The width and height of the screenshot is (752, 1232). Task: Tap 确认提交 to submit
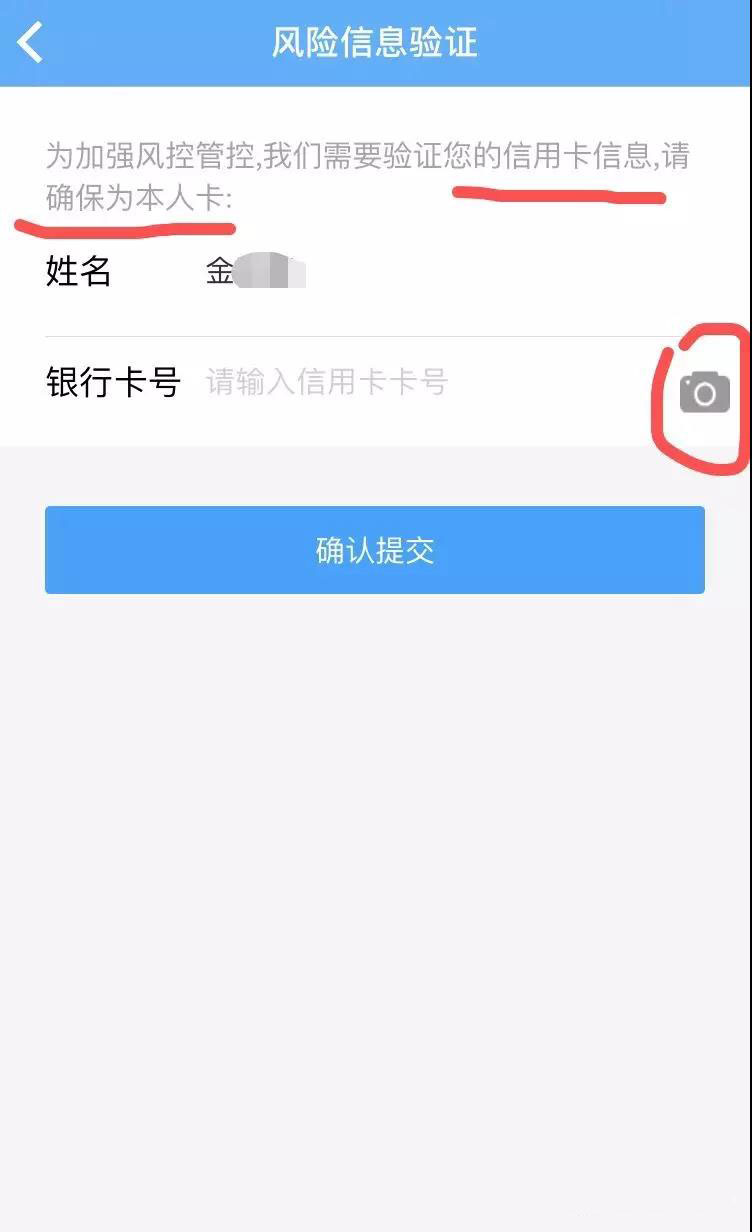pyautogui.click(x=375, y=550)
